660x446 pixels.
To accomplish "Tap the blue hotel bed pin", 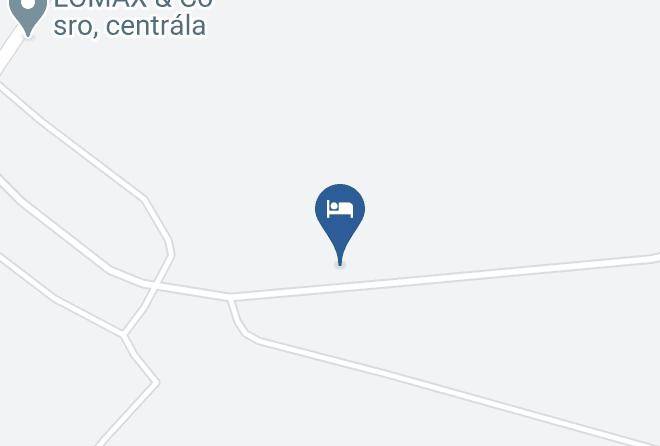I will click(x=340, y=212).
